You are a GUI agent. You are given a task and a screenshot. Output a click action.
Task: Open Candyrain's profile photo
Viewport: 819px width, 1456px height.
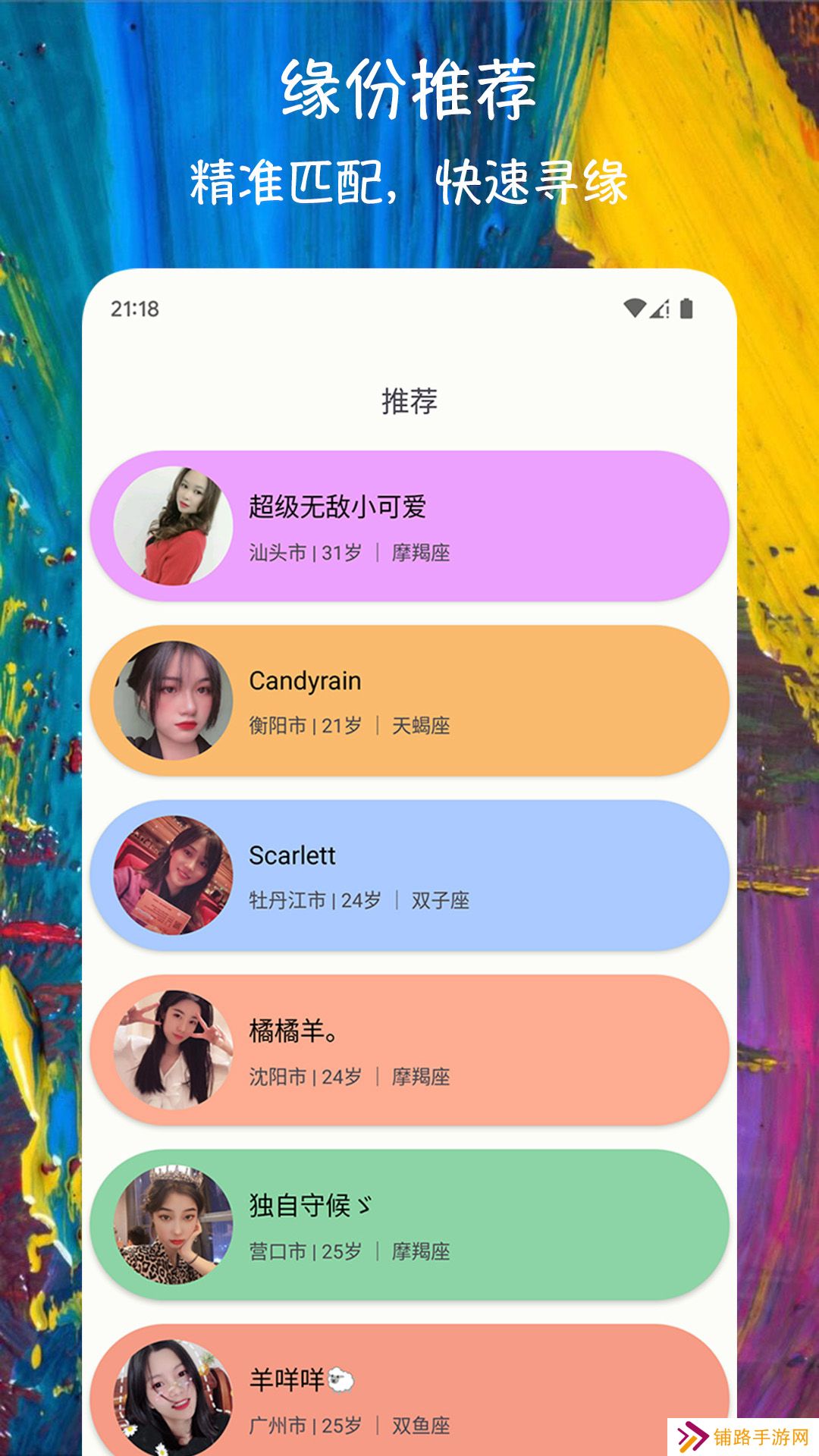pyautogui.click(x=176, y=699)
